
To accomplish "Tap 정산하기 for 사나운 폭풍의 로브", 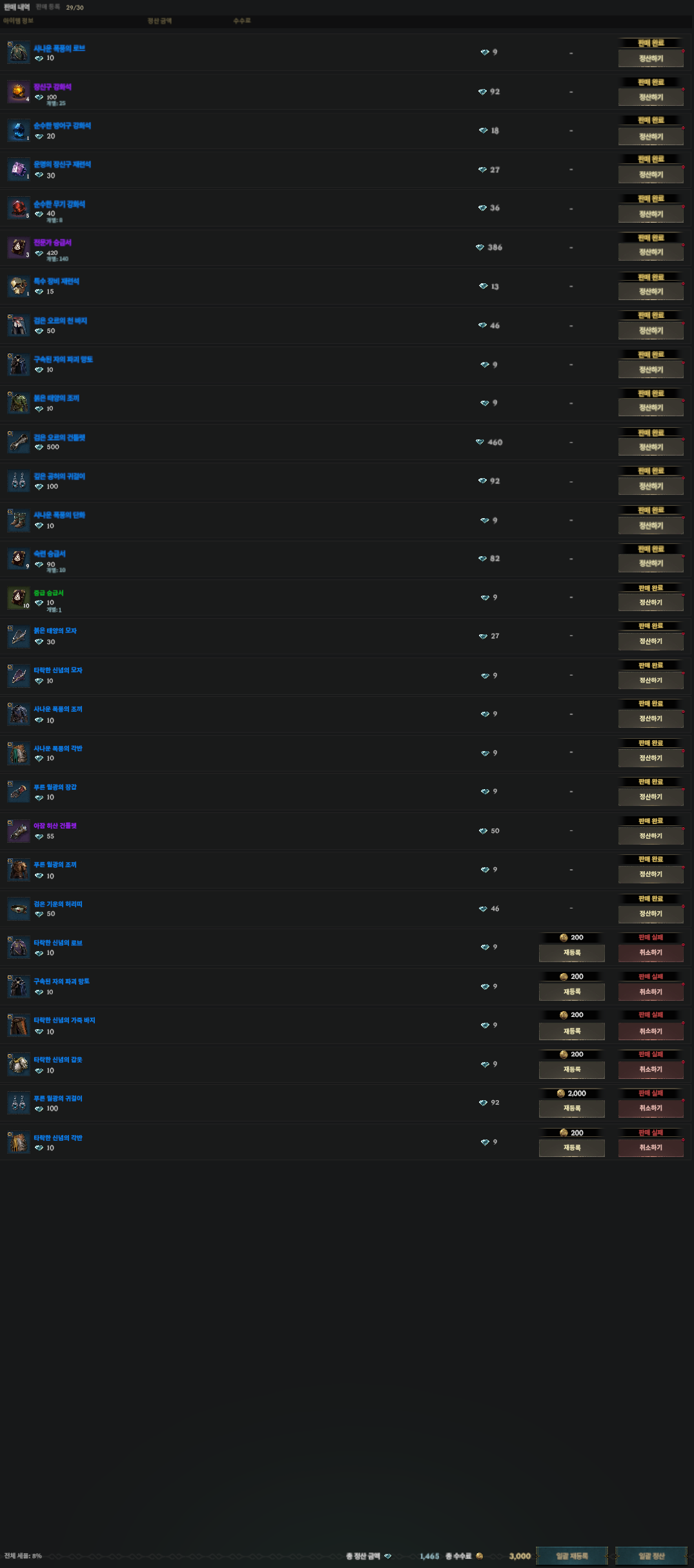I will pyautogui.click(x=651, y=59).
